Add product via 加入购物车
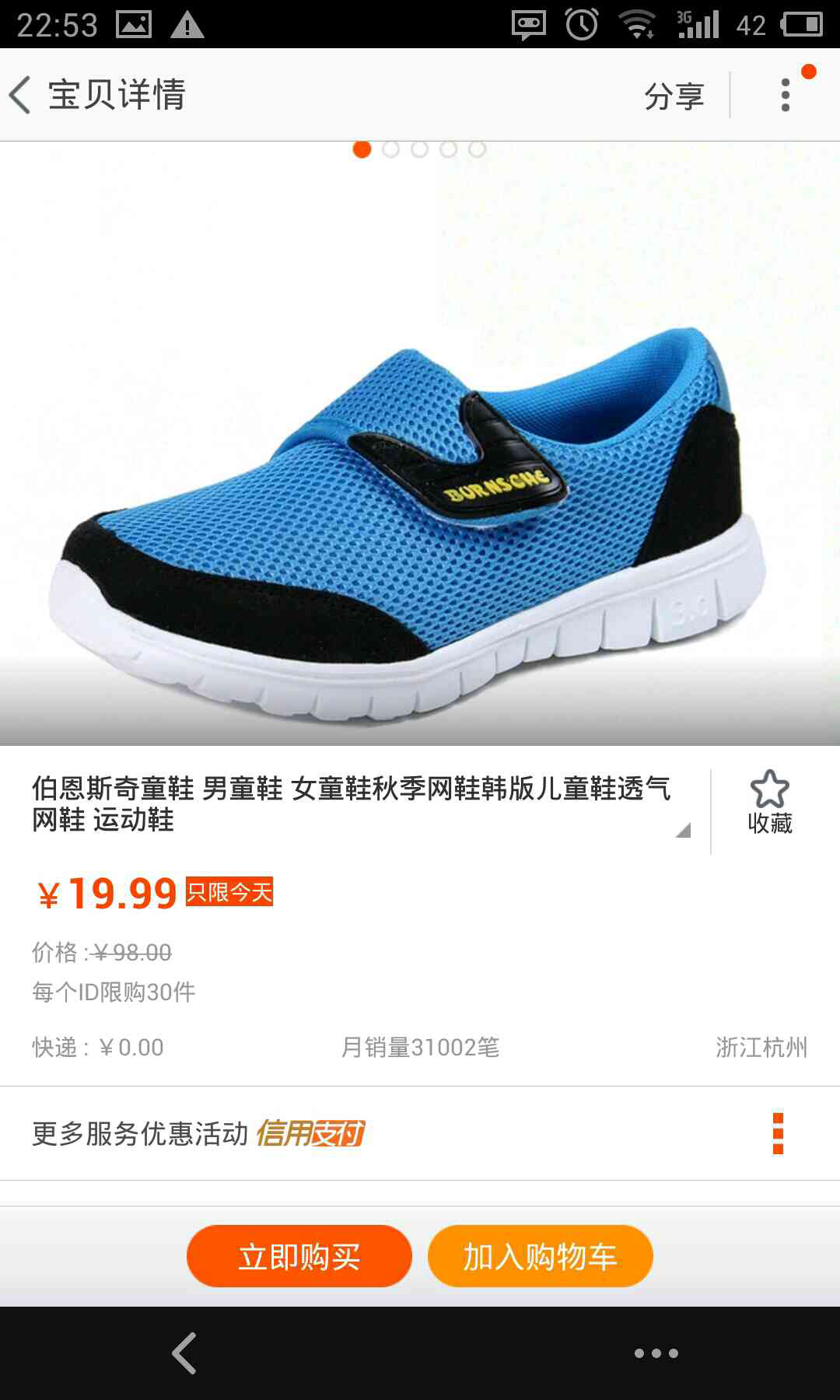The width and height of the screenshot is (840, 1400). [x=540, y=1256]
